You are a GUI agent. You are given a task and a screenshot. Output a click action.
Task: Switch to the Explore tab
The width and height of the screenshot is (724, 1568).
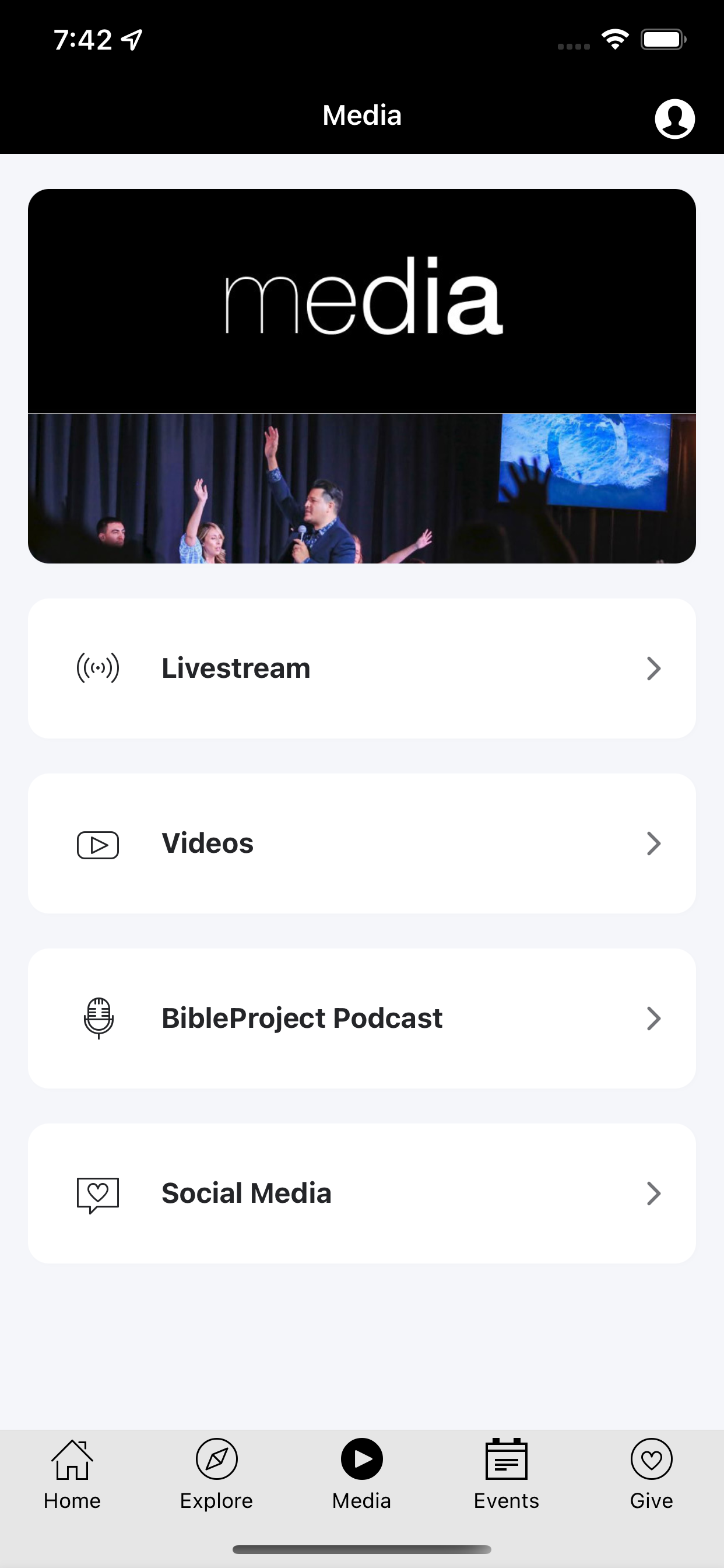pos(217,1474)
